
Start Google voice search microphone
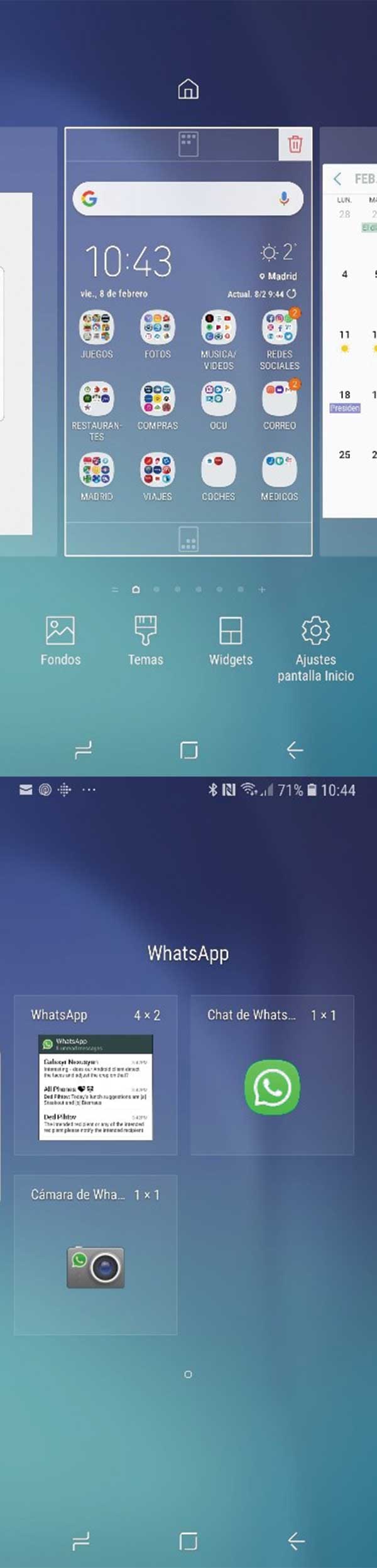283,199
